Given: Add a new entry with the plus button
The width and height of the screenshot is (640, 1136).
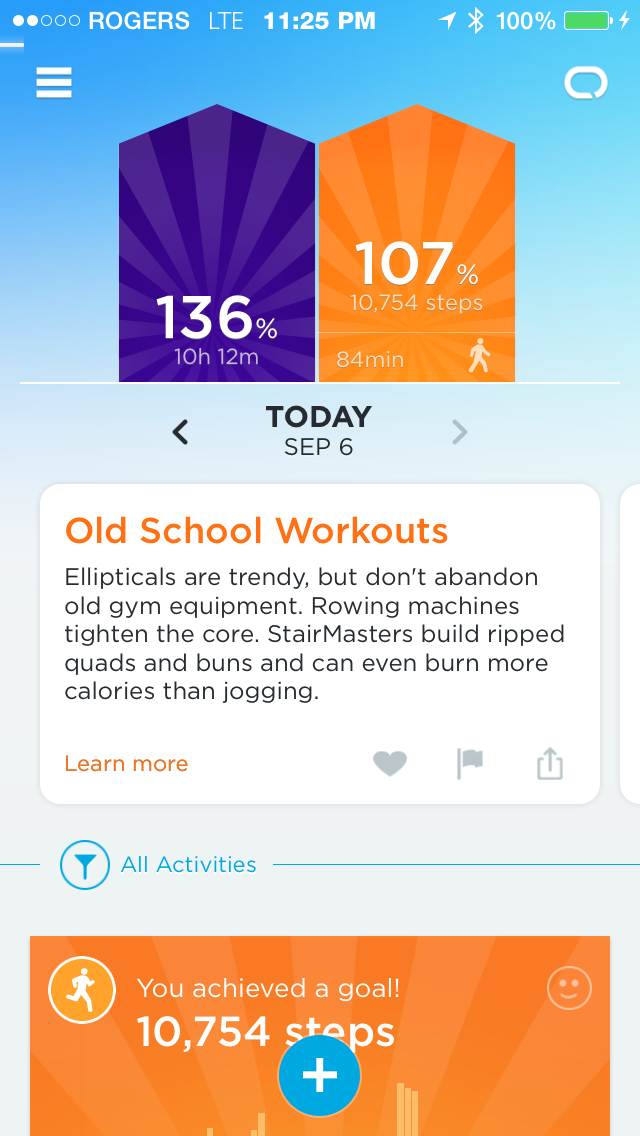Looking at the screenshot, I should (x=320, y=1075).
